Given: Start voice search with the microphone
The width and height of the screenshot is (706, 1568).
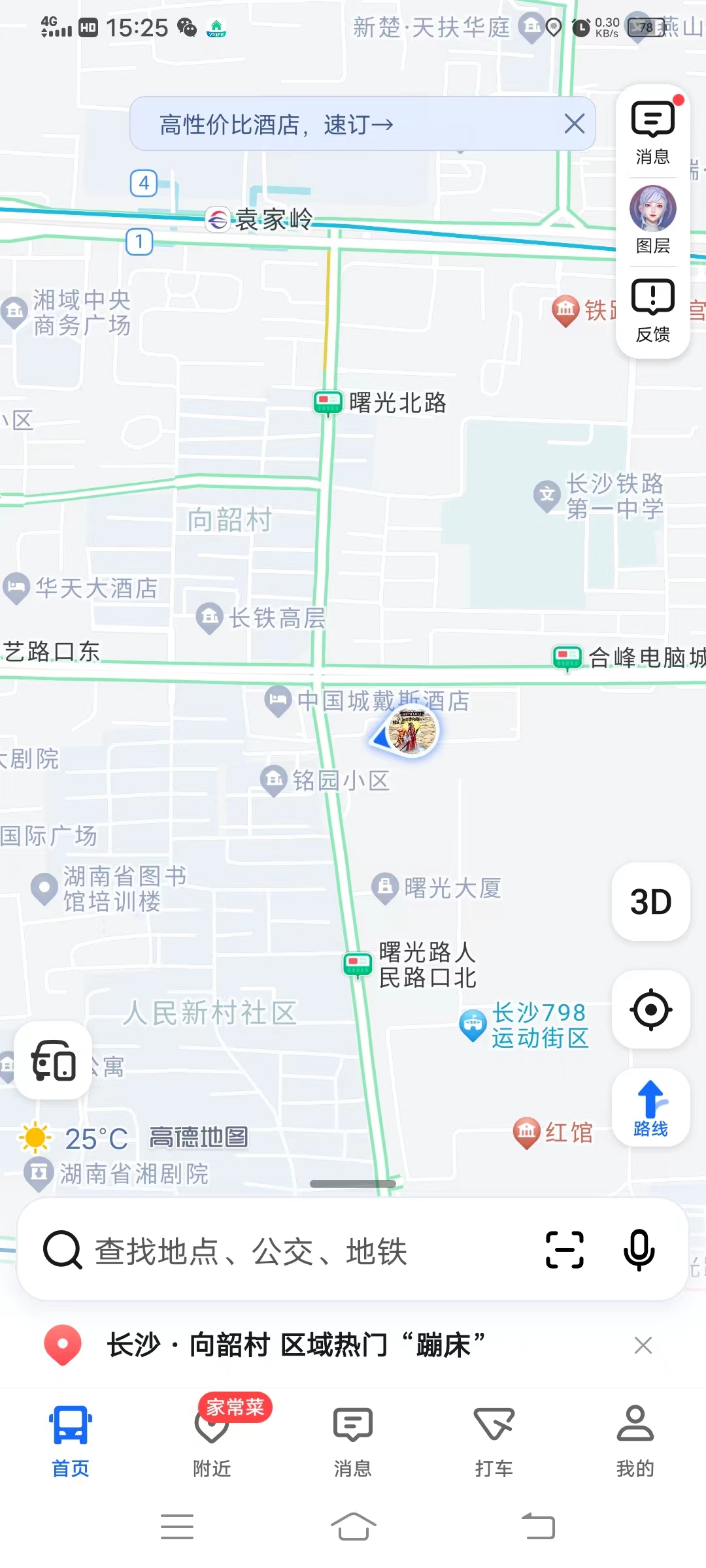Looking at the screenshot, I should (x=639, y=1250).
